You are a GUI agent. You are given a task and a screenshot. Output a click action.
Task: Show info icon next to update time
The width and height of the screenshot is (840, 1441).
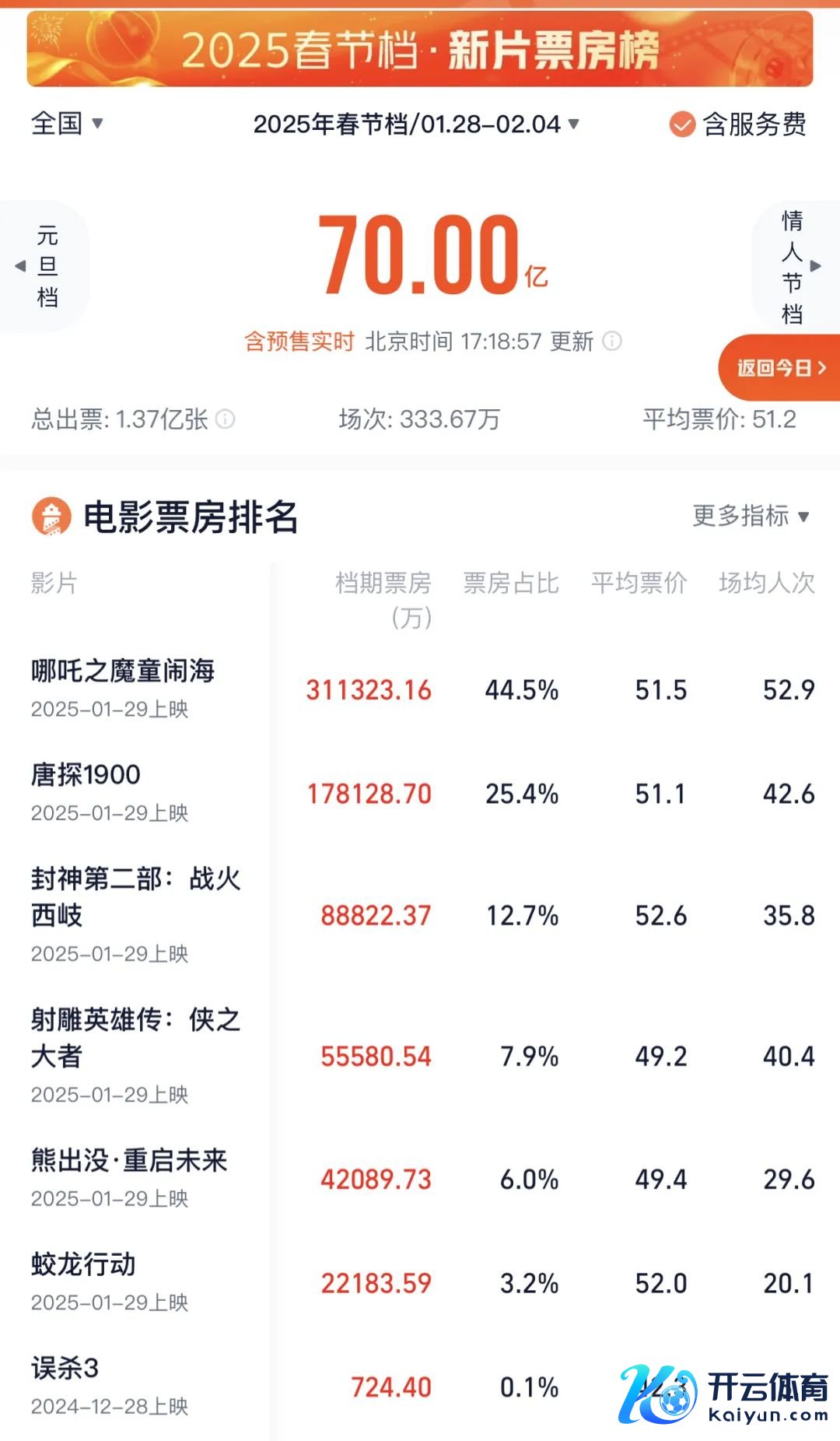[613, 341]
